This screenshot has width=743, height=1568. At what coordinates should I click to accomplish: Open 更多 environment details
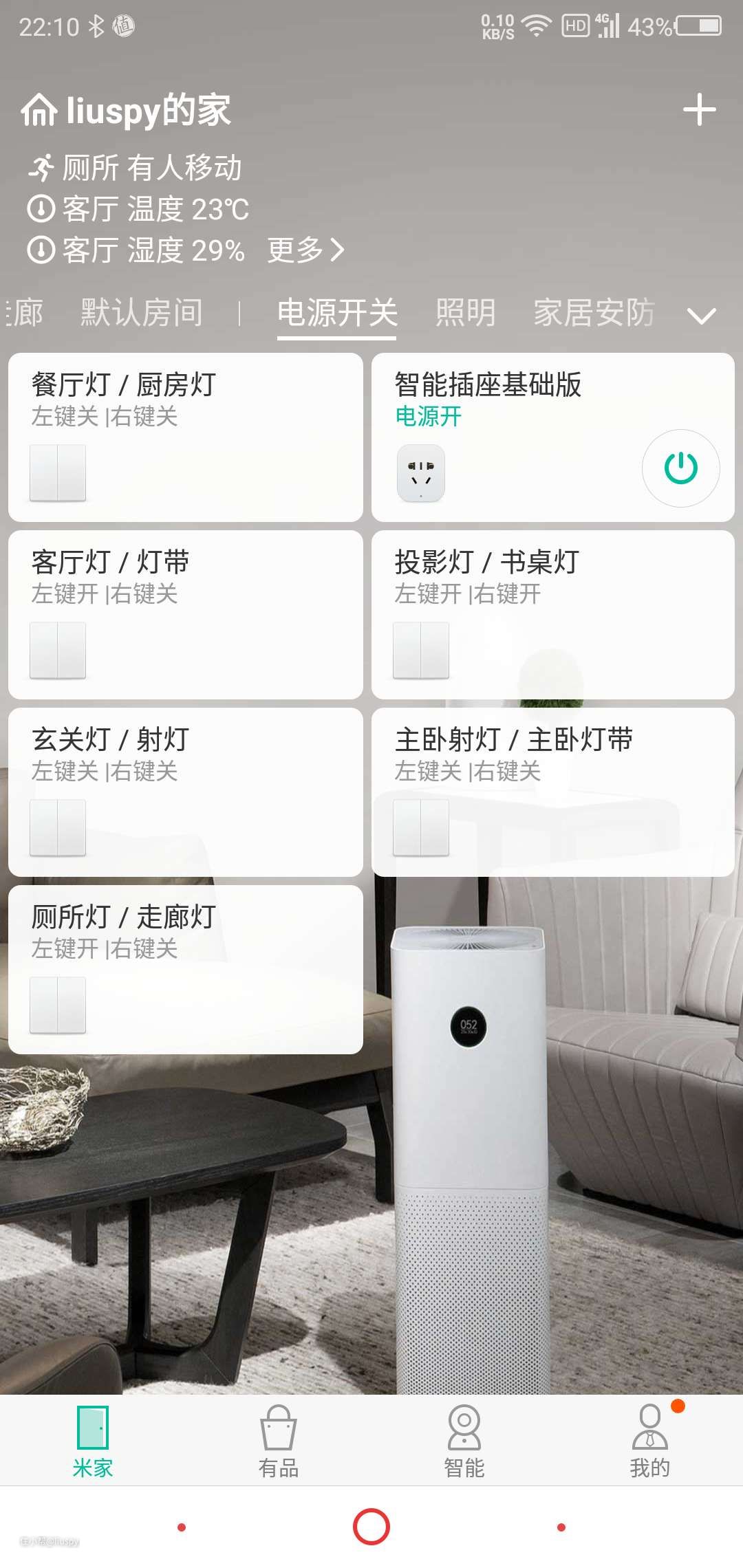pyautogui.click(x=305, y=250)
